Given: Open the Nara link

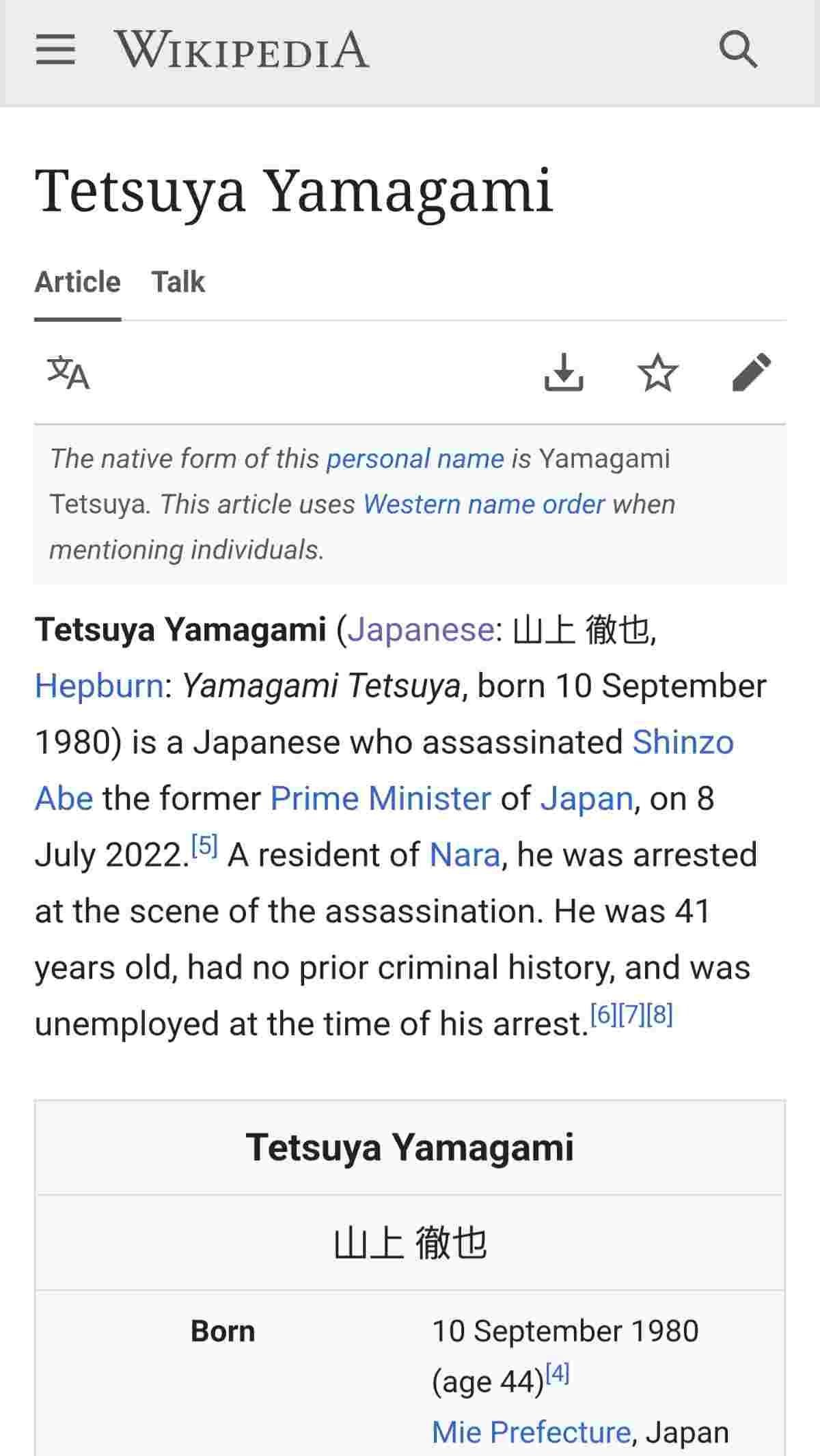Looking at the screenshot, I should click(465, 855).
